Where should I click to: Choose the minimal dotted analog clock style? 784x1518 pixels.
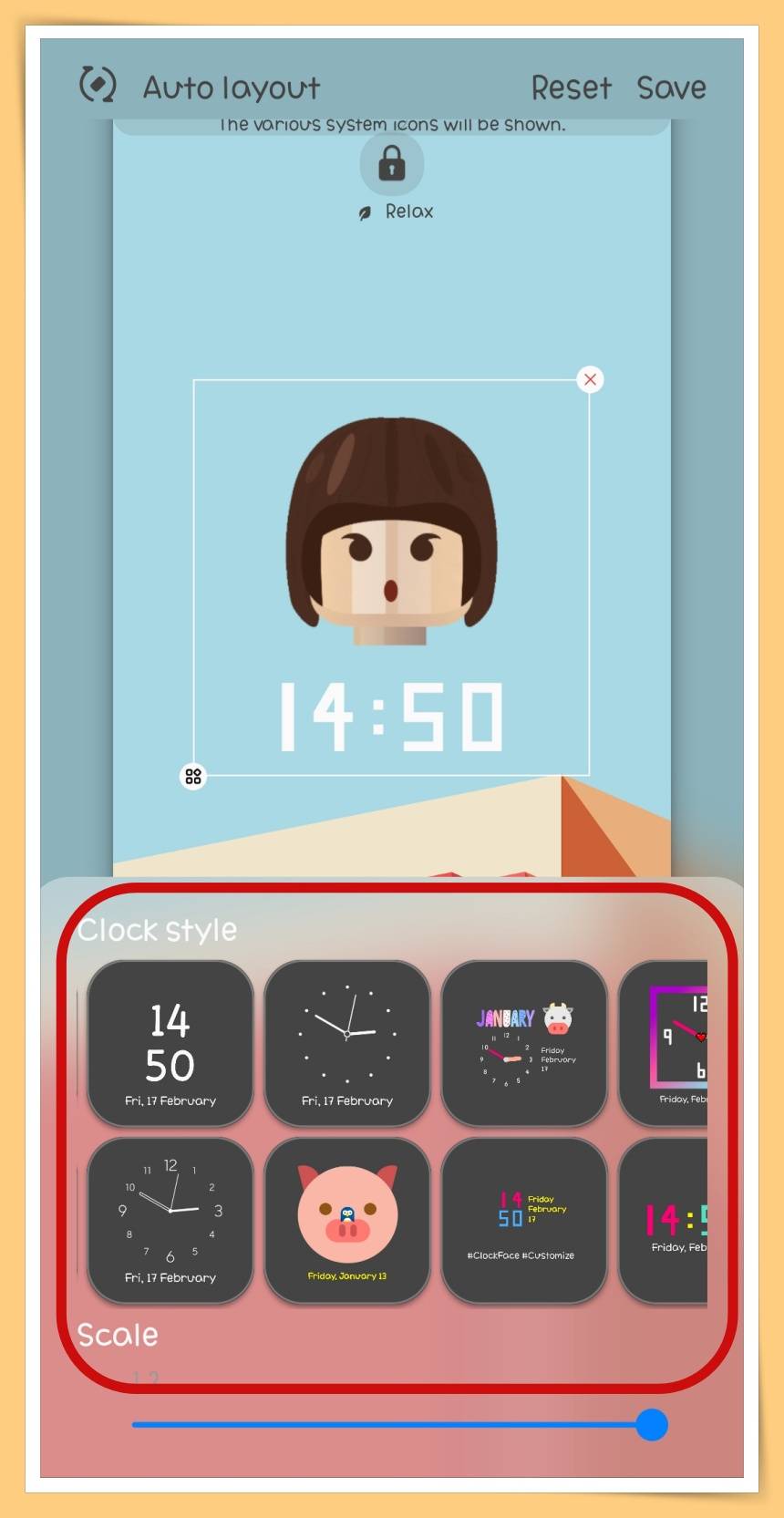pos(347,1043)
